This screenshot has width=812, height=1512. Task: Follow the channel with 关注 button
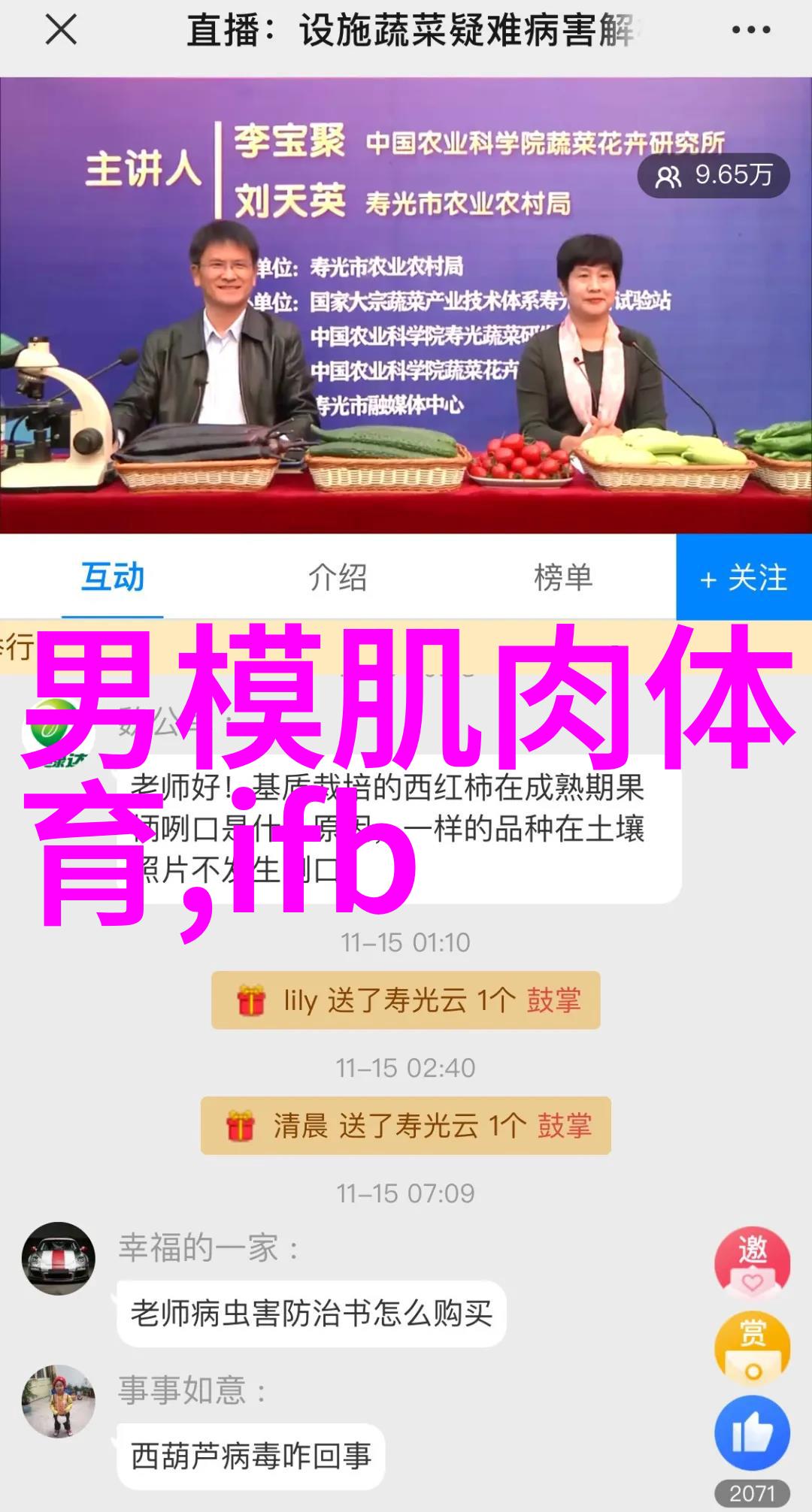(x=744, y=577)
